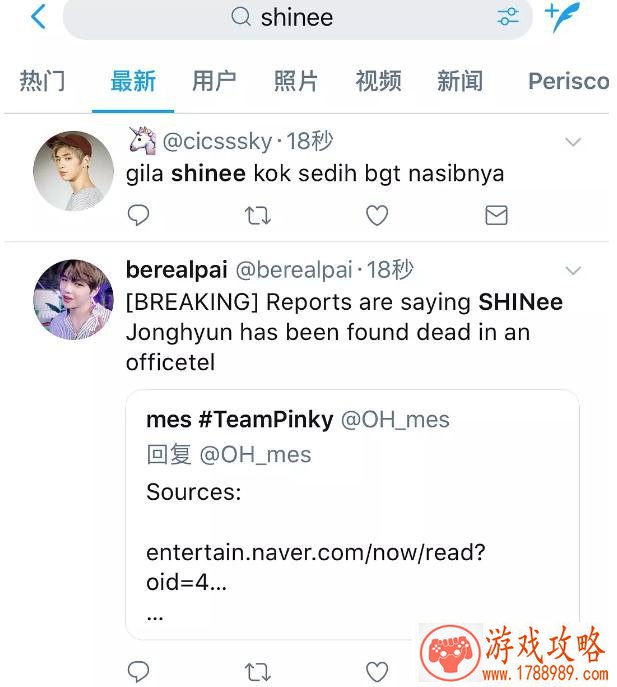Retweet @cicsssky's tweet
The height and width of the screenshot is (687, 617).
[x=257, y=215]
